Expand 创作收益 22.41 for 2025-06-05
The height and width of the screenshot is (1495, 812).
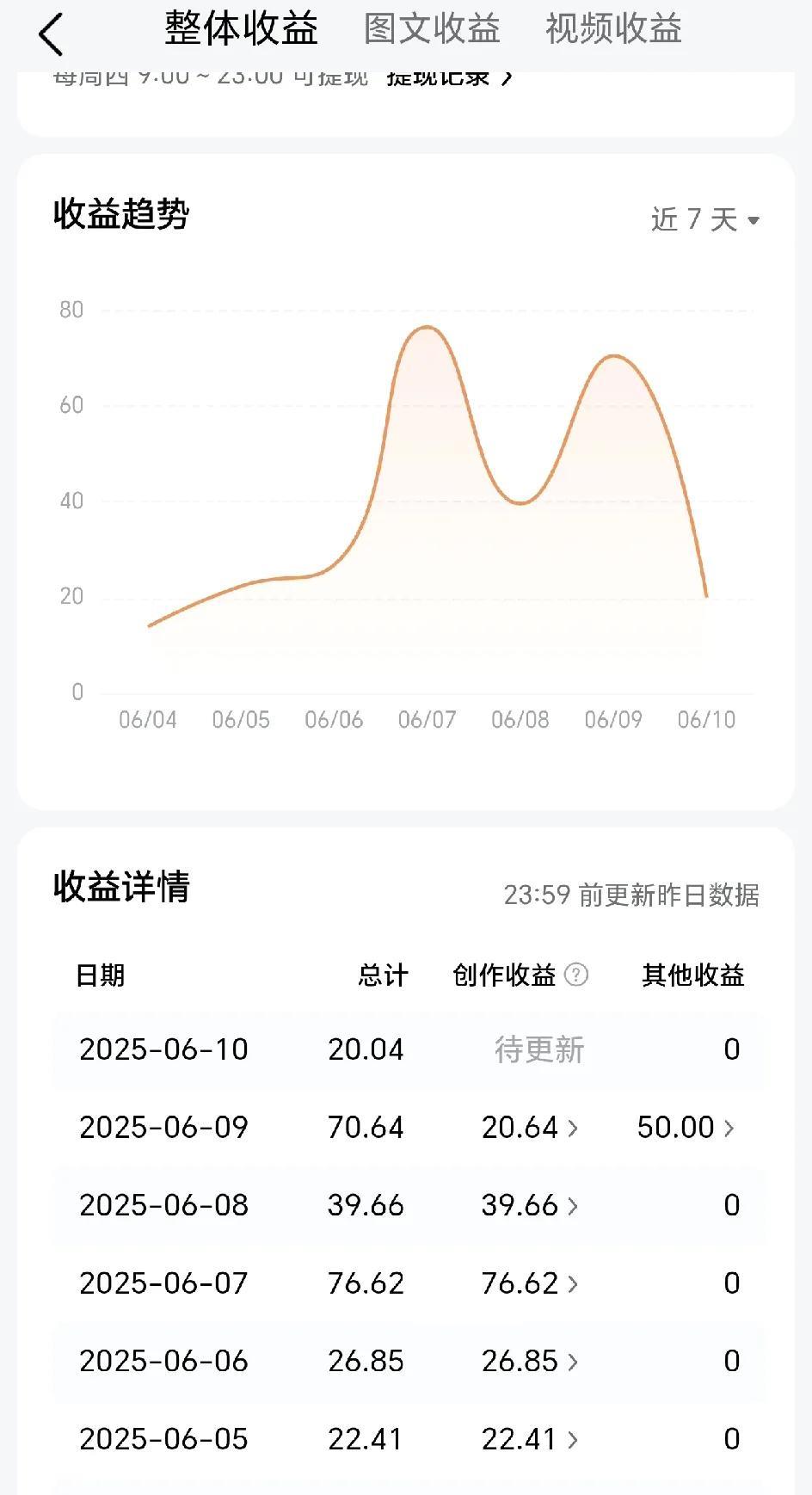tap(530, 1439)
